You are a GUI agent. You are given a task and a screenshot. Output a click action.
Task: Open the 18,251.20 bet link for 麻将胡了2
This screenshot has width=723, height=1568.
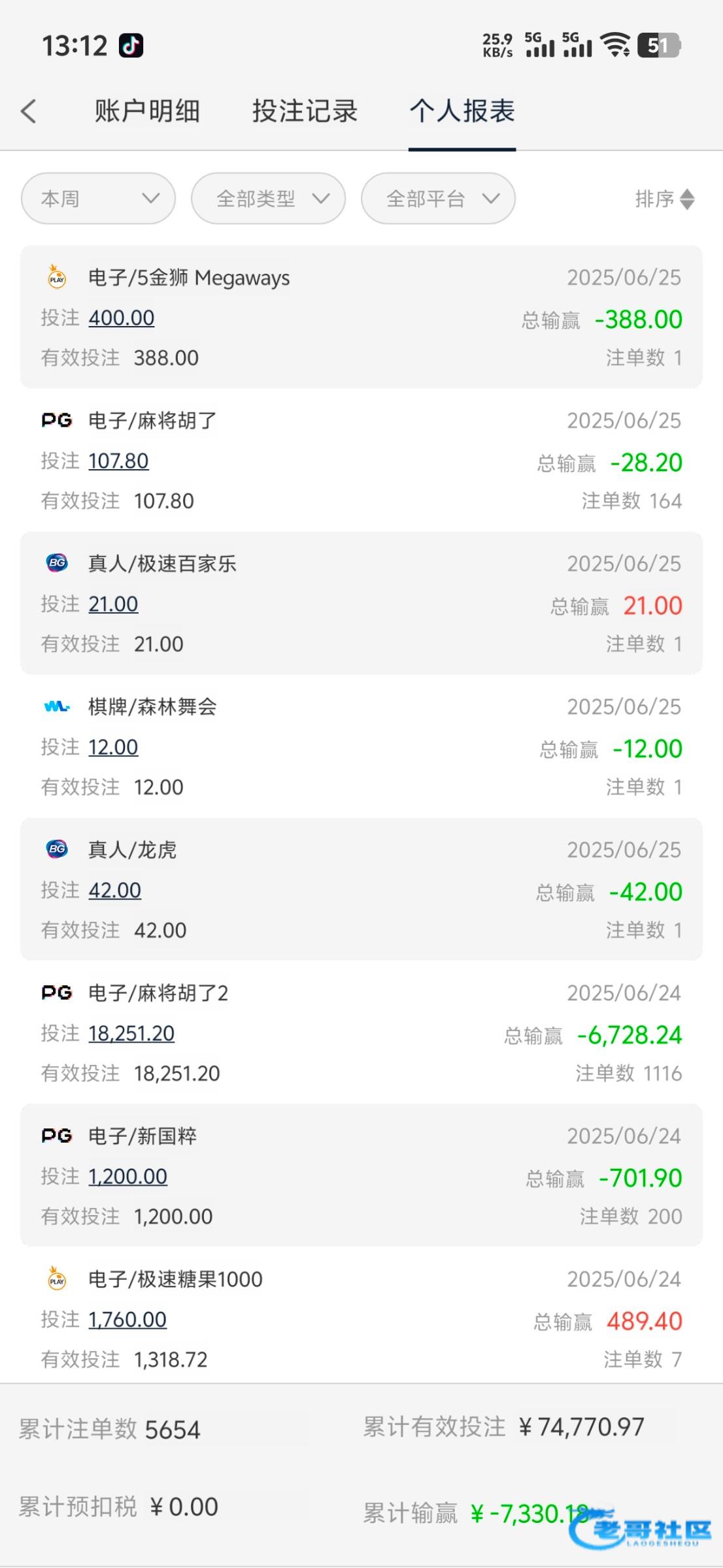pyautogui.click(x=131, y=1034)
